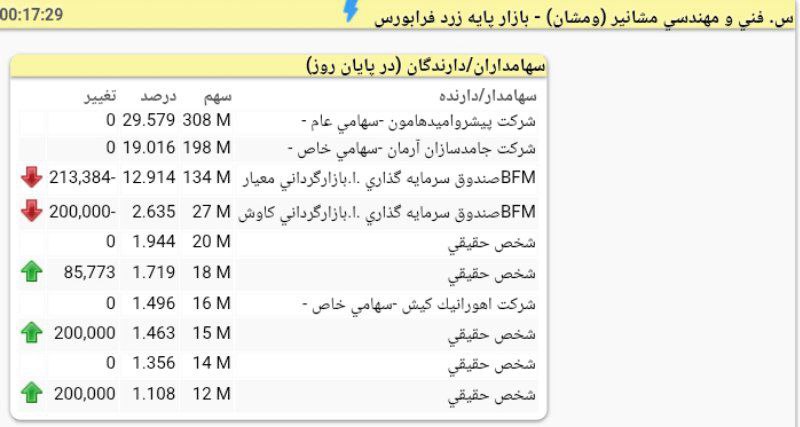The width and height of the screenshot is (800, 427).
Task: Open the بازارگردانی معیار fund row
Action: (x=390, y=180)
